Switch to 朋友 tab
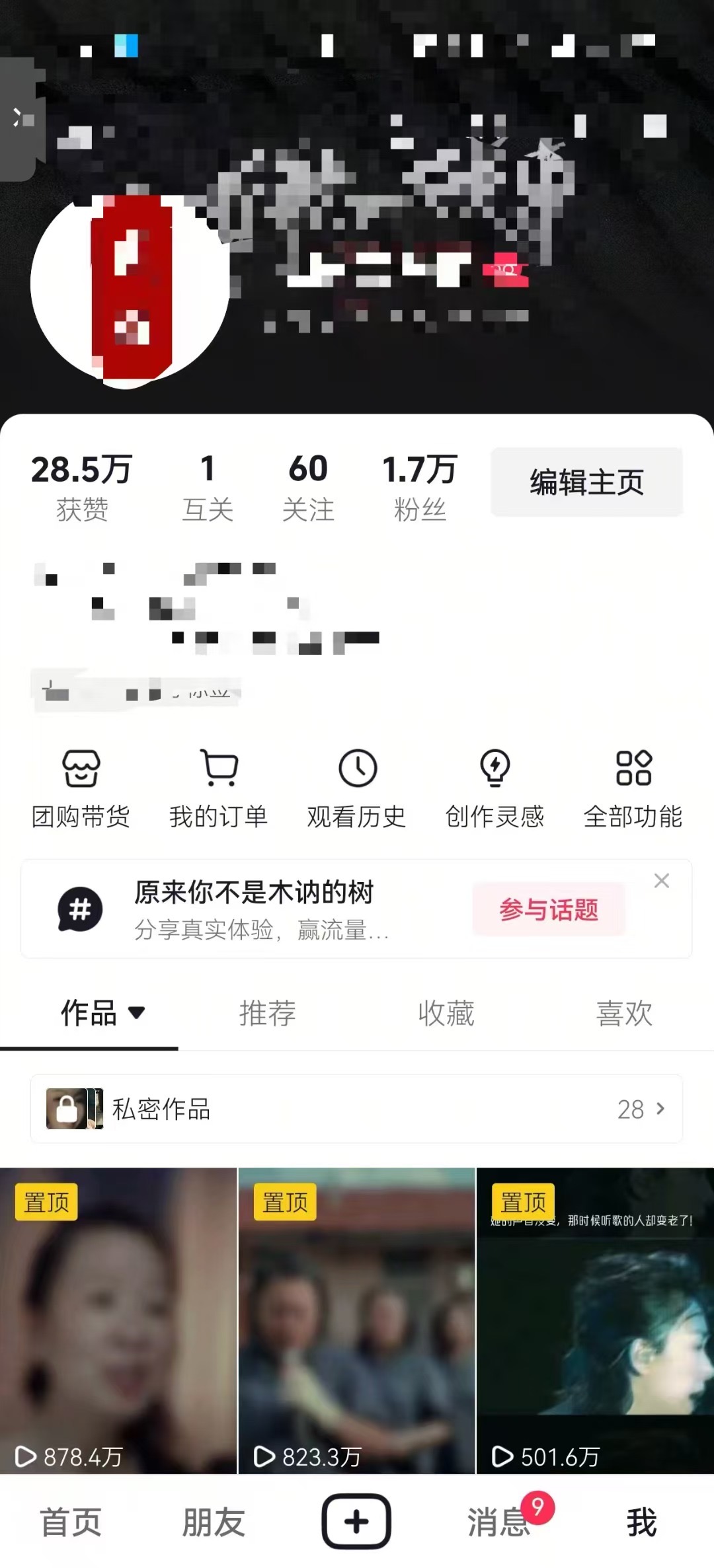 point(214,1522)
